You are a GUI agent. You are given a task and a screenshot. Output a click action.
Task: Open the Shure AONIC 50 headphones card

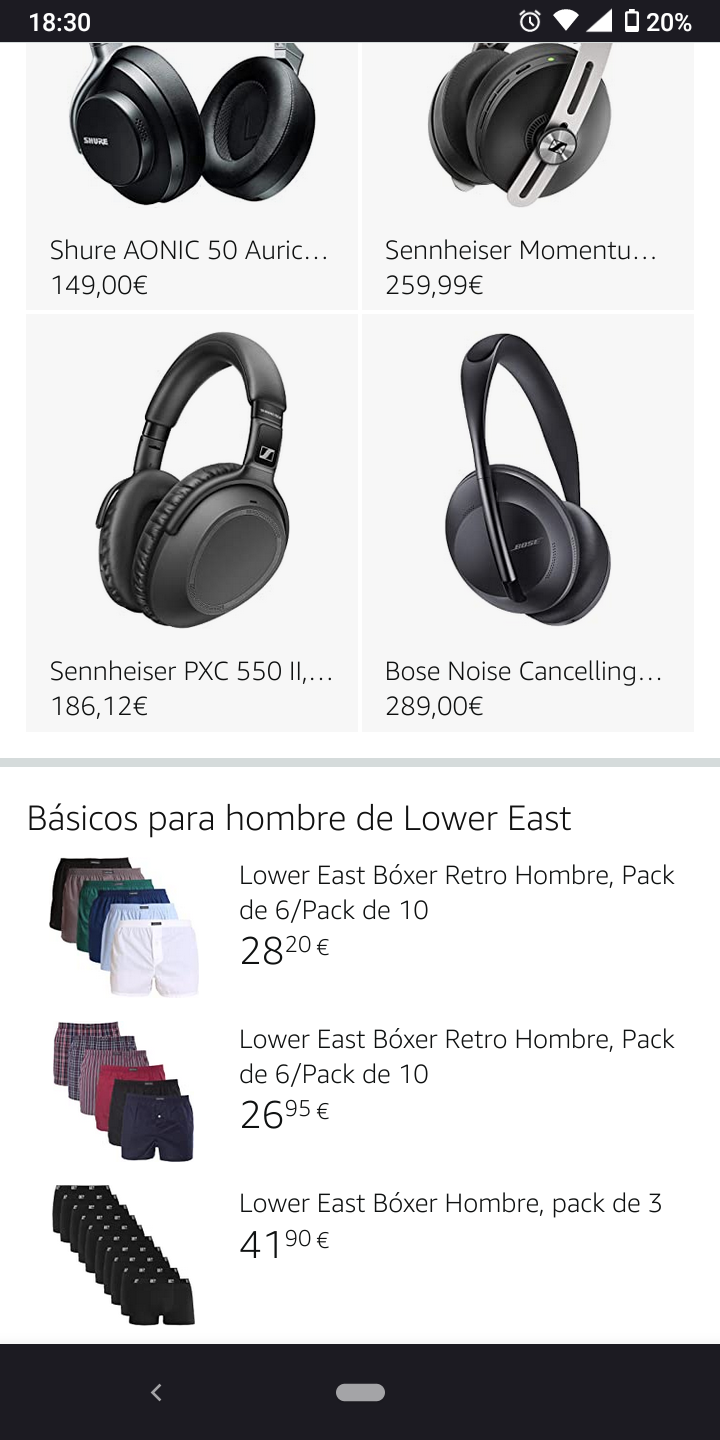[191, 175]
